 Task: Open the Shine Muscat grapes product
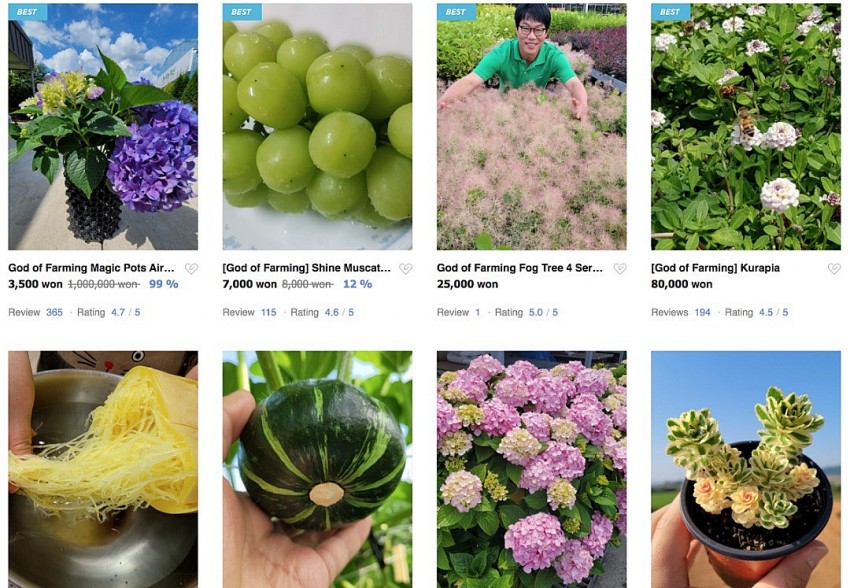click(317, 127)
